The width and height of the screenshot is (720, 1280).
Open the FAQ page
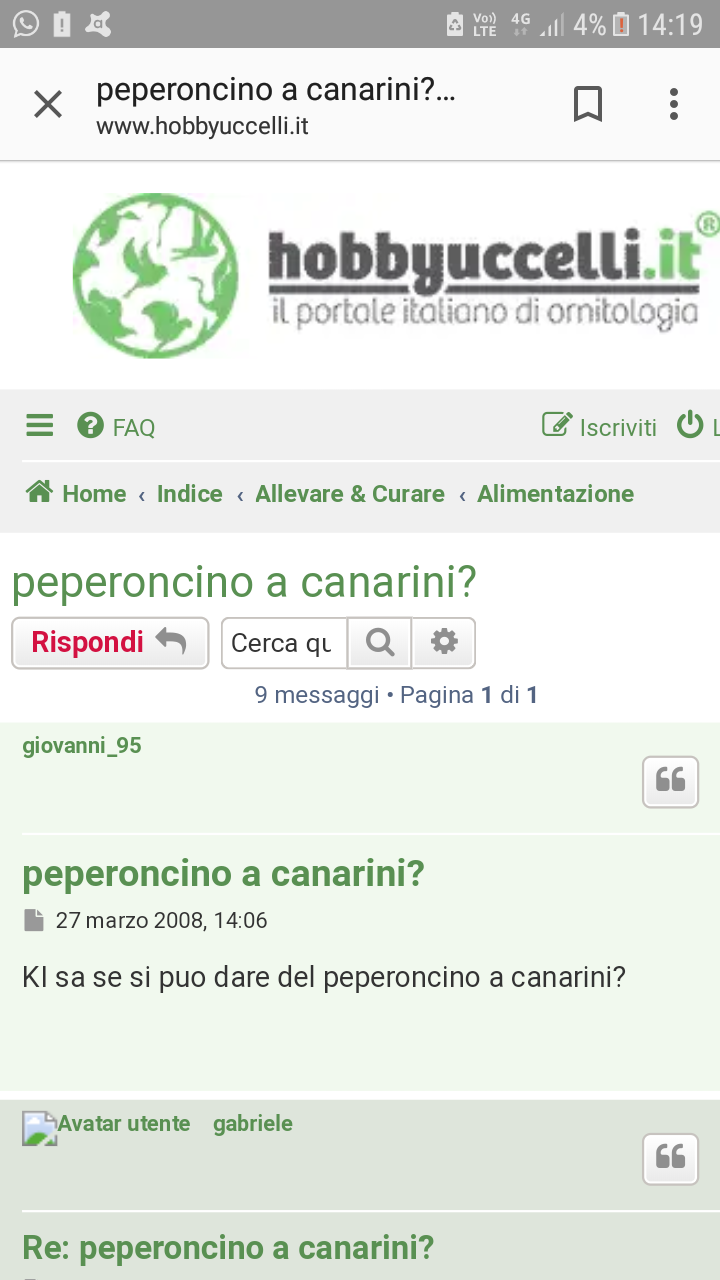(117, 427)
